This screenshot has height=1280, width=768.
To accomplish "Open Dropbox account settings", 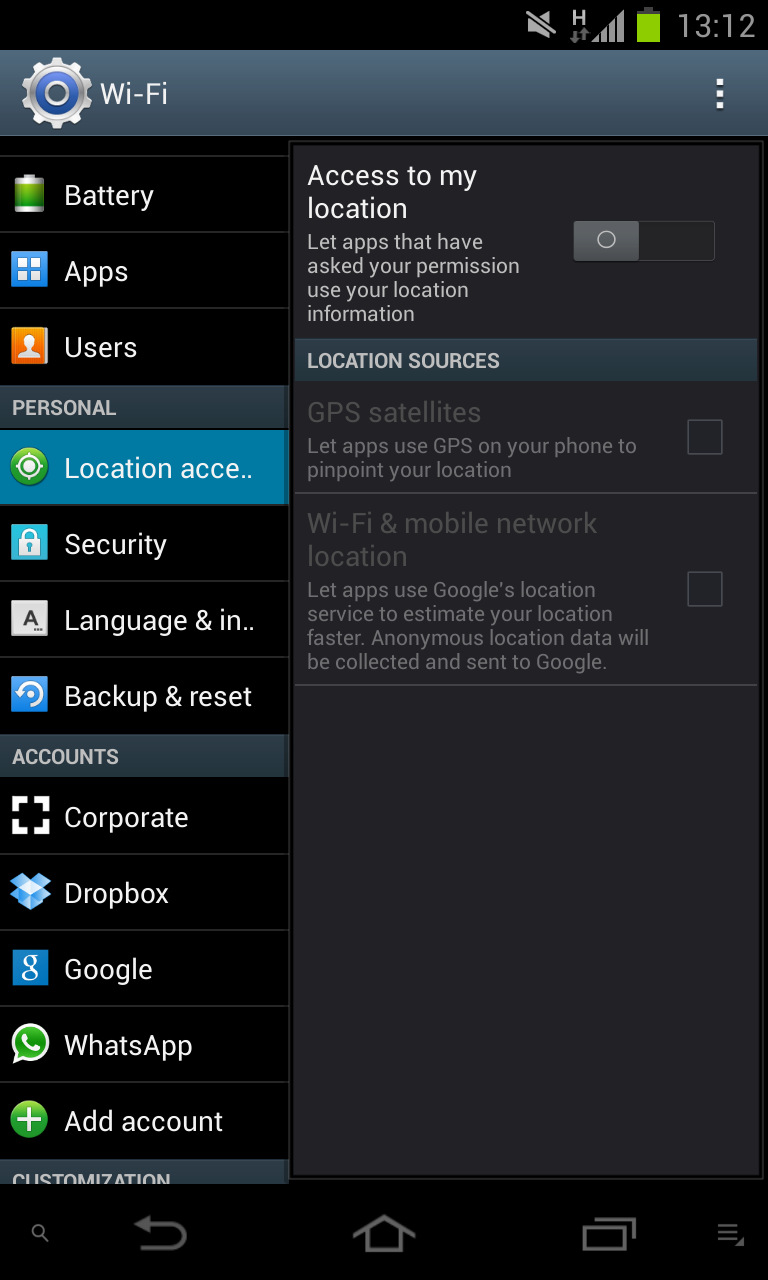I will tap(144, 893).
